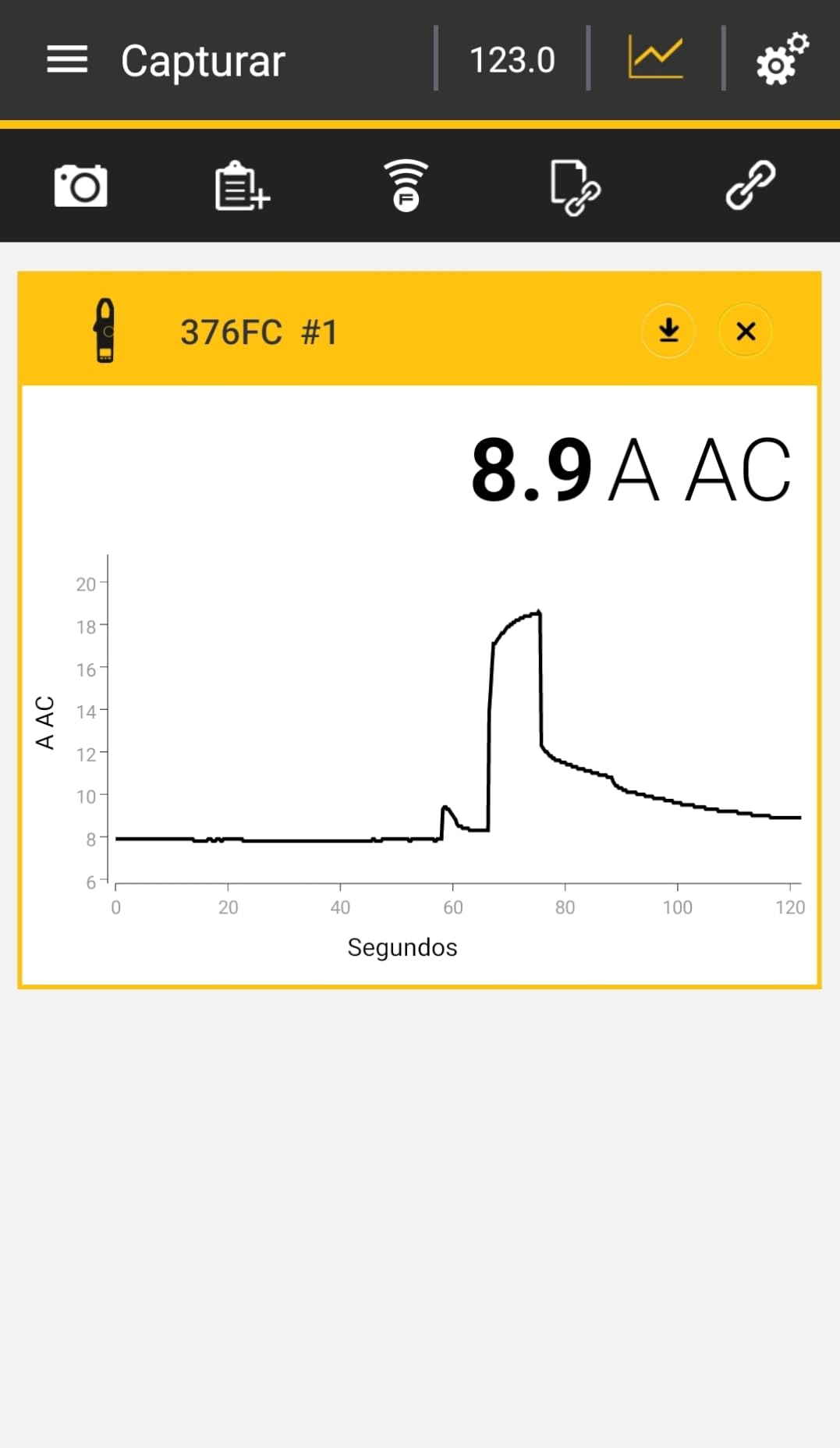
Task: Switch to the Capturar screen title
Action: click(201, 60)
